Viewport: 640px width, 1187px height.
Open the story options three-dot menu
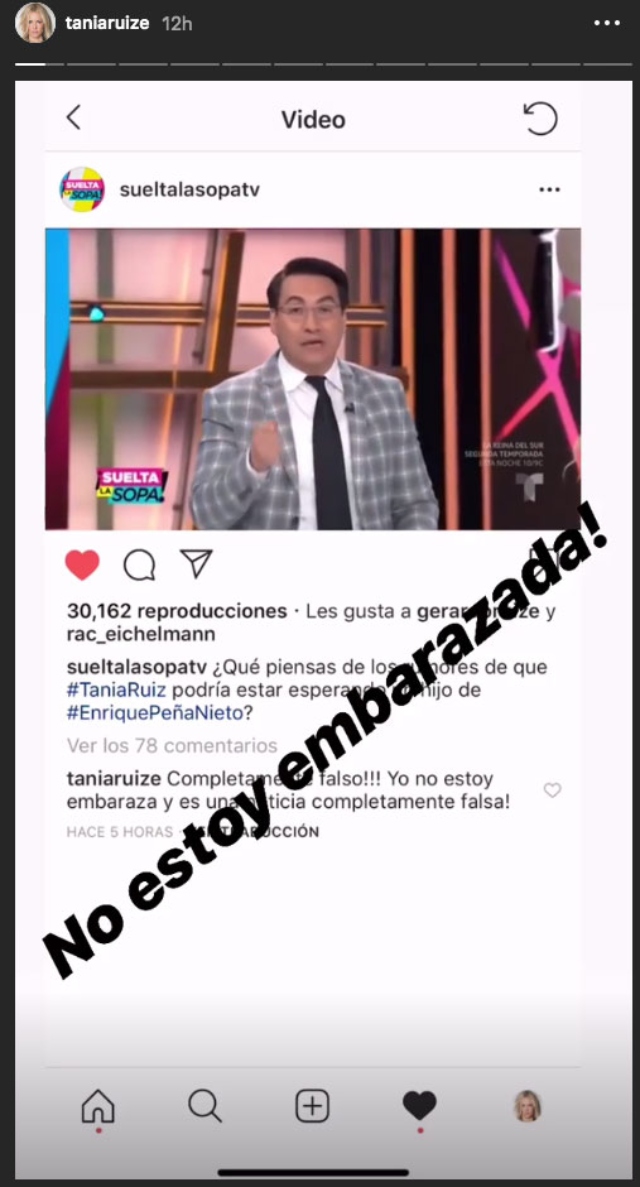pyautogui.click(x=607, y=23)
